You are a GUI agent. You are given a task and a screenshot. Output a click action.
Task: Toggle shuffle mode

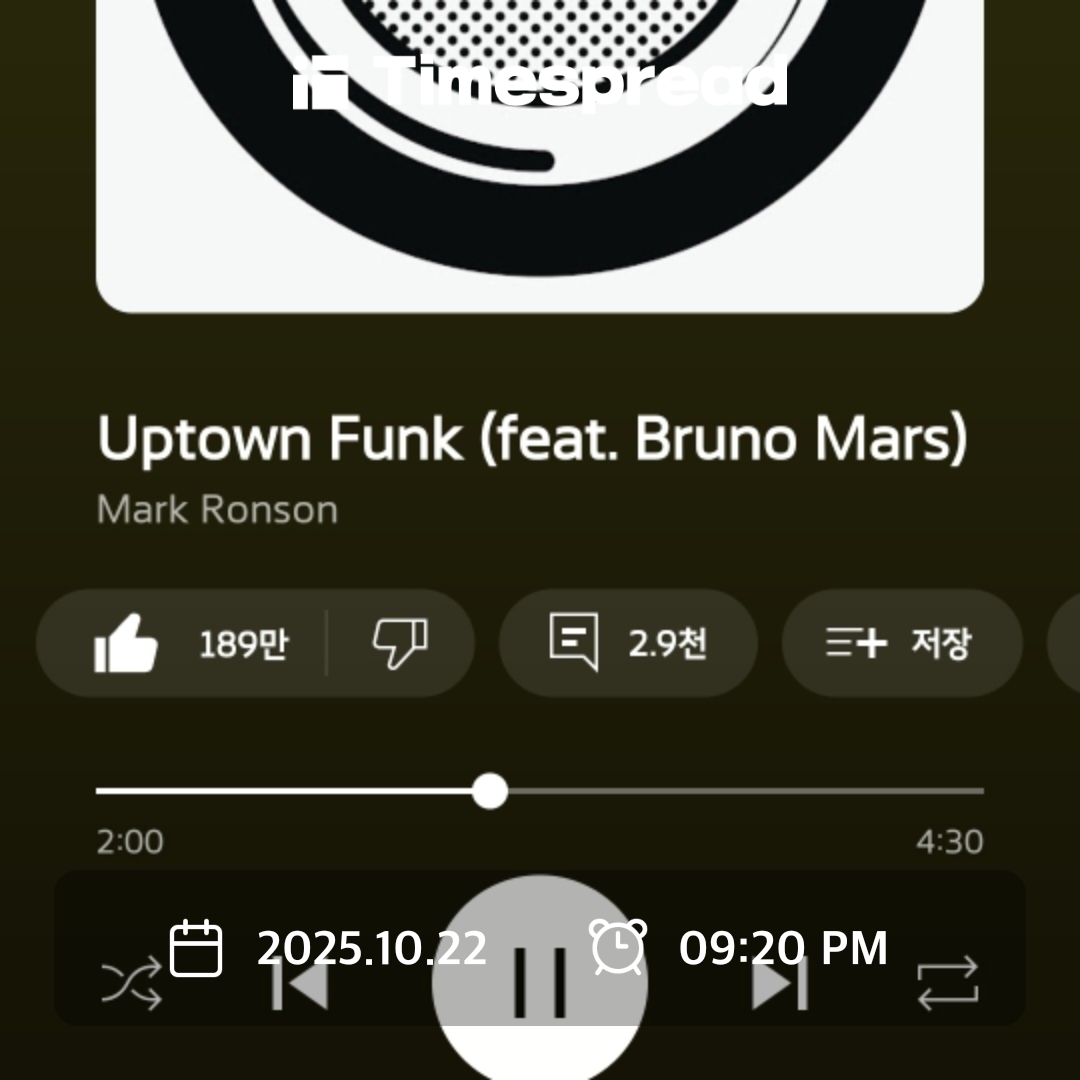[131, 984]
